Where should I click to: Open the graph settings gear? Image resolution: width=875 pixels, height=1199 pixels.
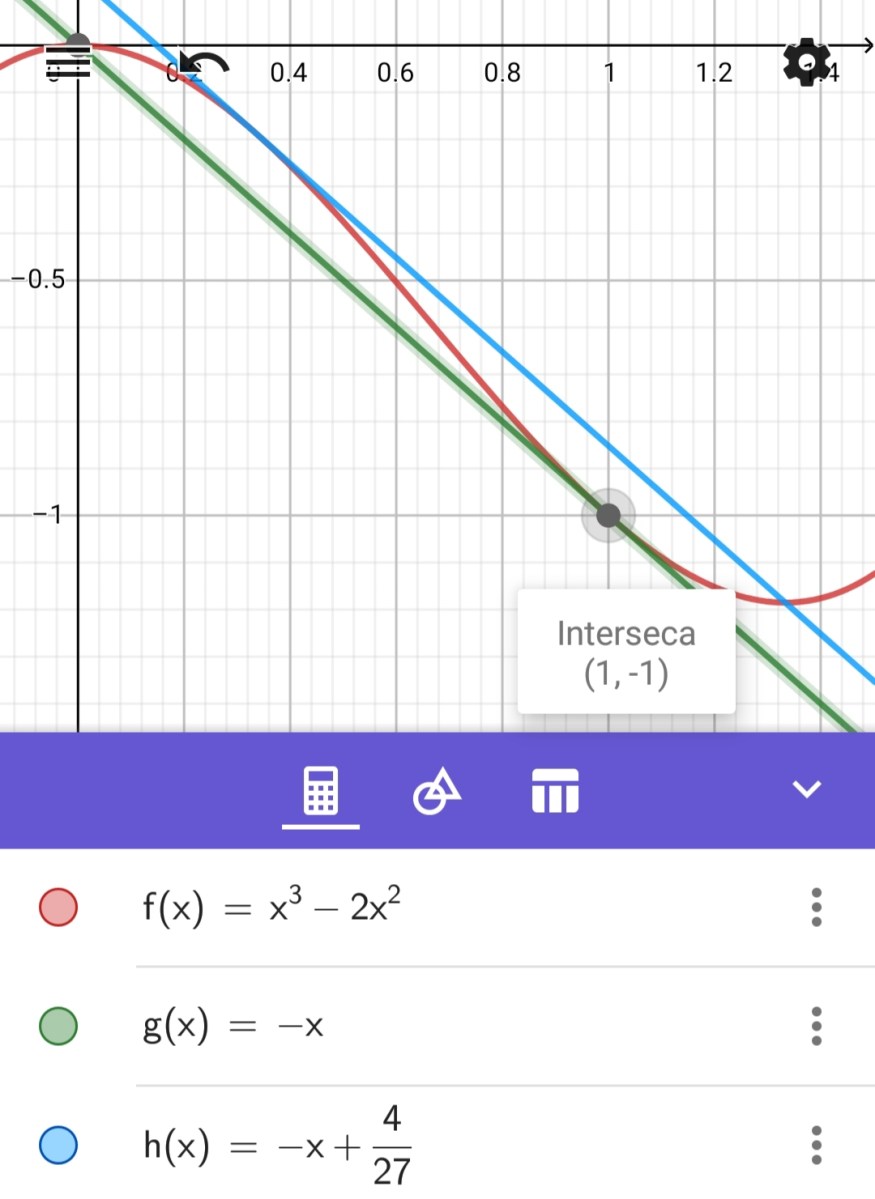pos(806,63)
